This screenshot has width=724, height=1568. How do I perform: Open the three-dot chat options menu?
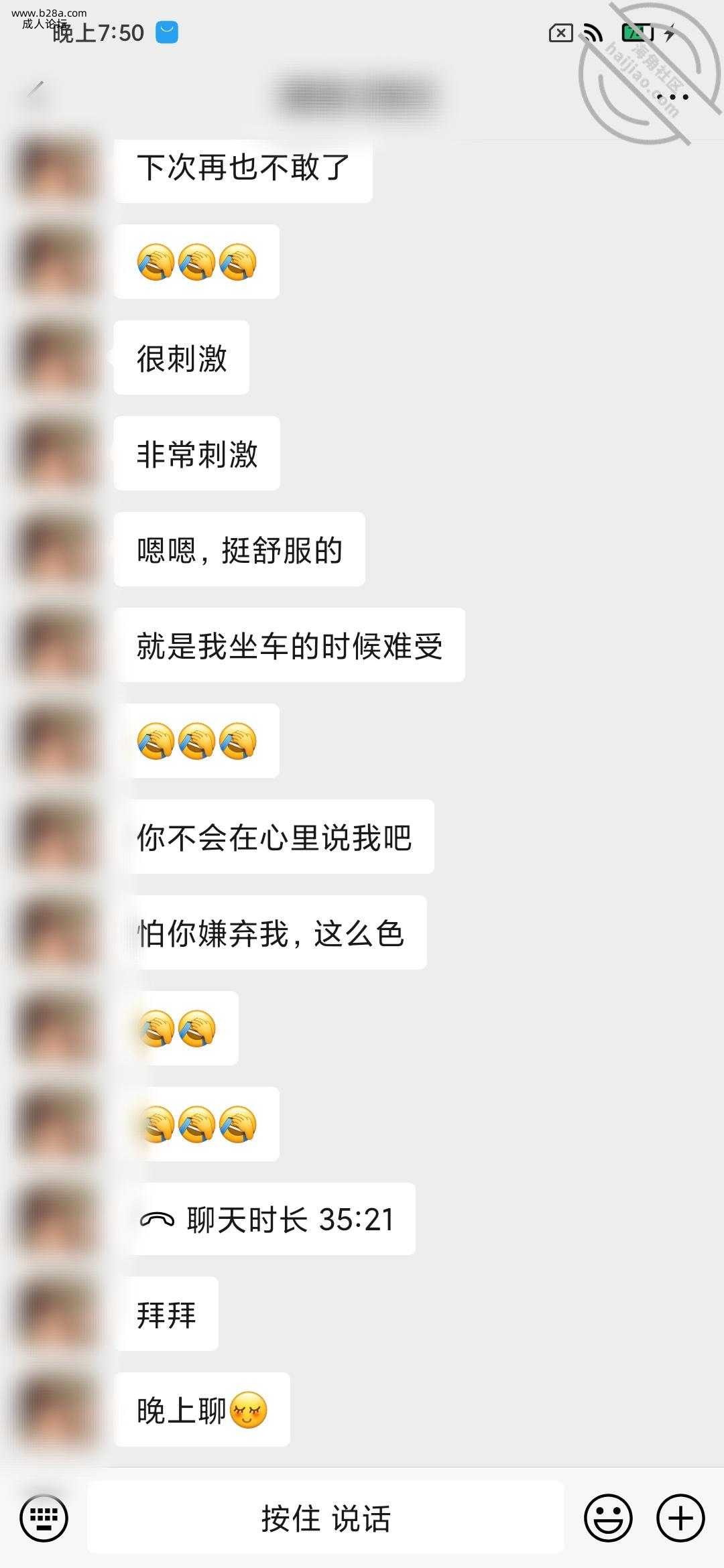672,97
